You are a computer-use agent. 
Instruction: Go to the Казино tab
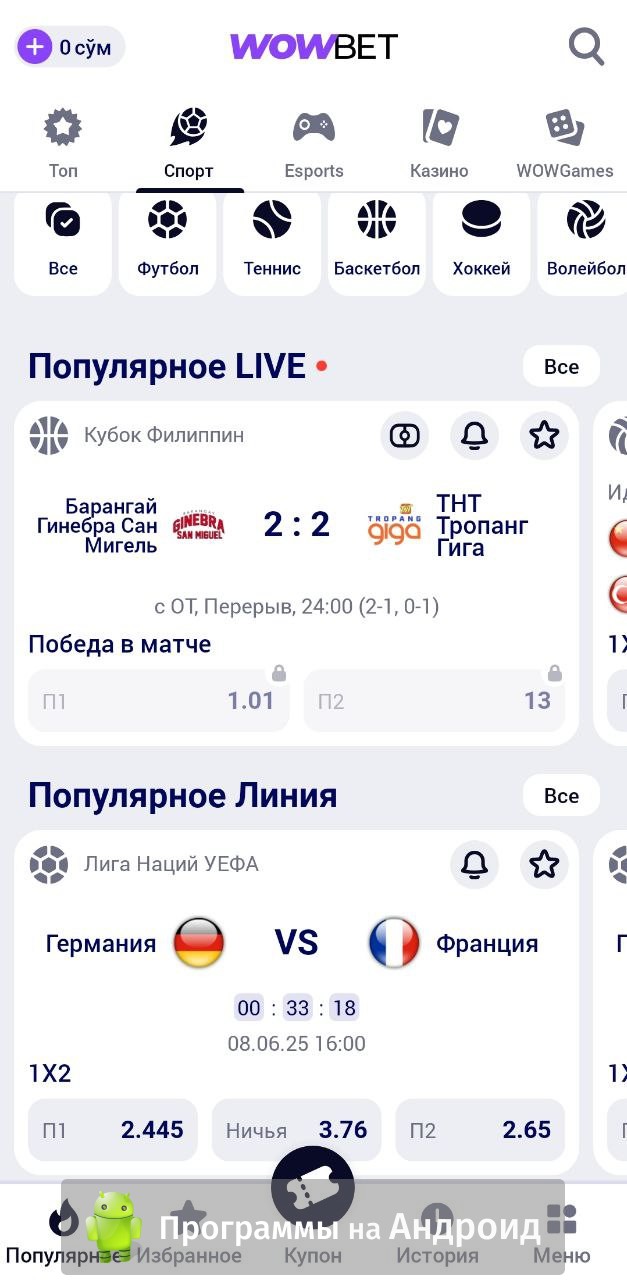point(439,145)
